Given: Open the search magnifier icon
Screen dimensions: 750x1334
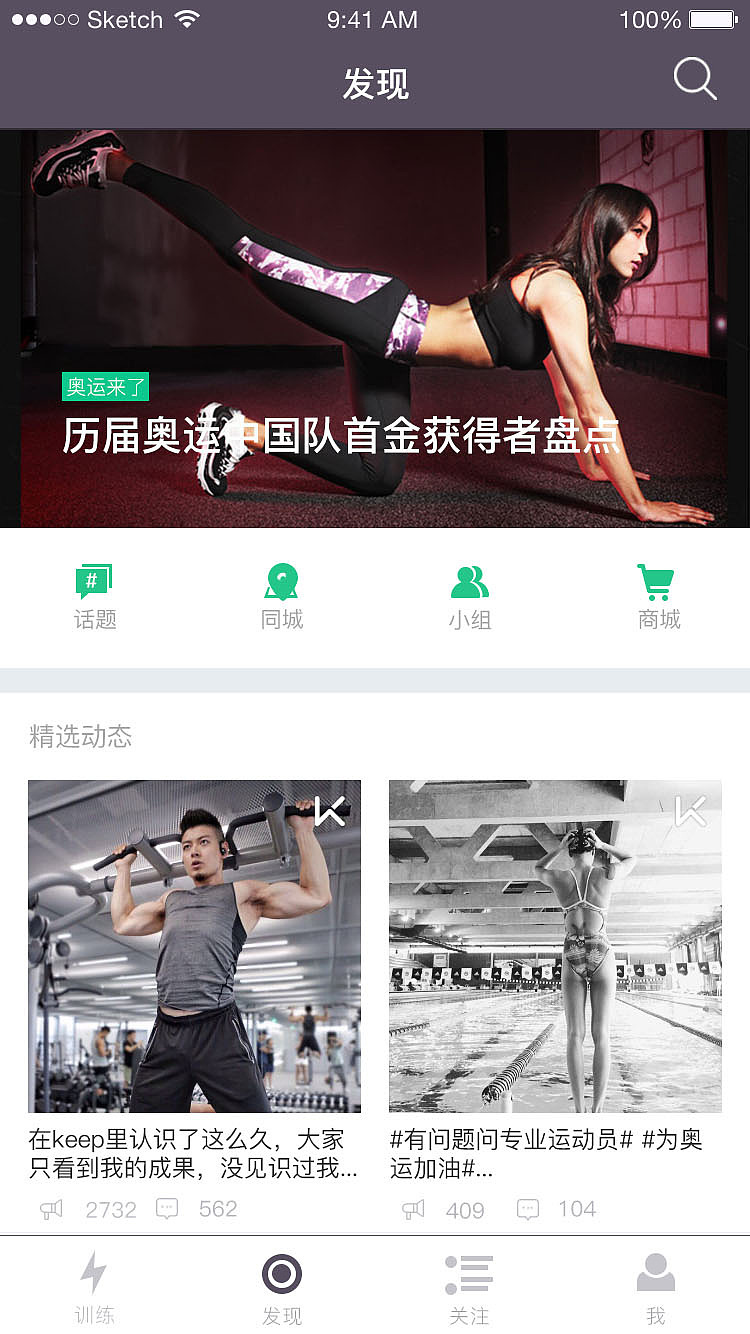Looking at the screenshot, I should (x=695, y=79).
